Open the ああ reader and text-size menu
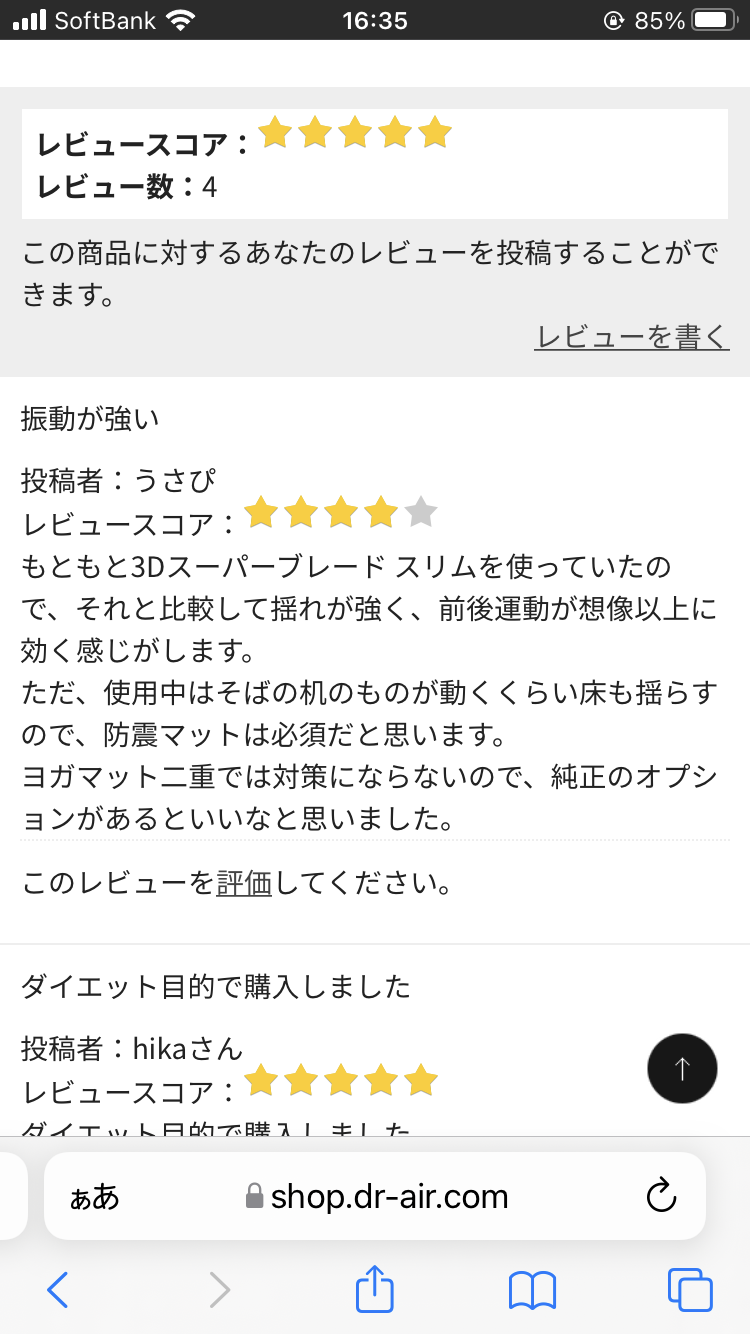Viewport: 750px width, 1334px height. click(95, 1196)
